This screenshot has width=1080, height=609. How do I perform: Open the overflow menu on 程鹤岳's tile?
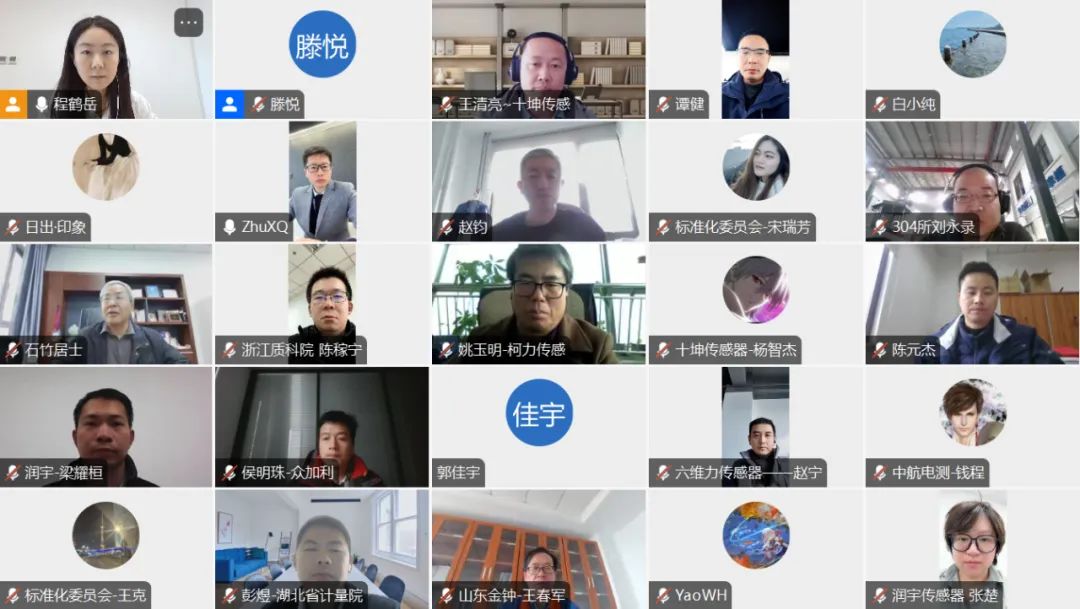188,23
